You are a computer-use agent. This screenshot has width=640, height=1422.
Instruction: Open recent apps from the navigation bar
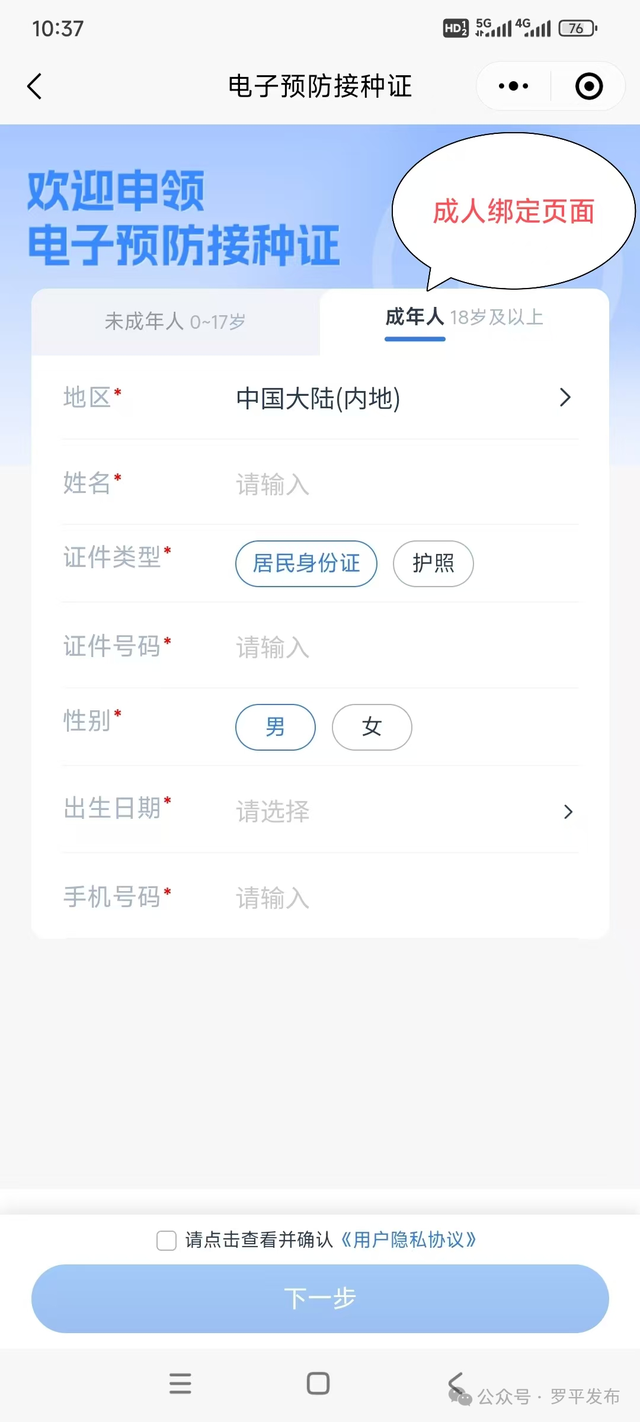(x=180, y=1383)
